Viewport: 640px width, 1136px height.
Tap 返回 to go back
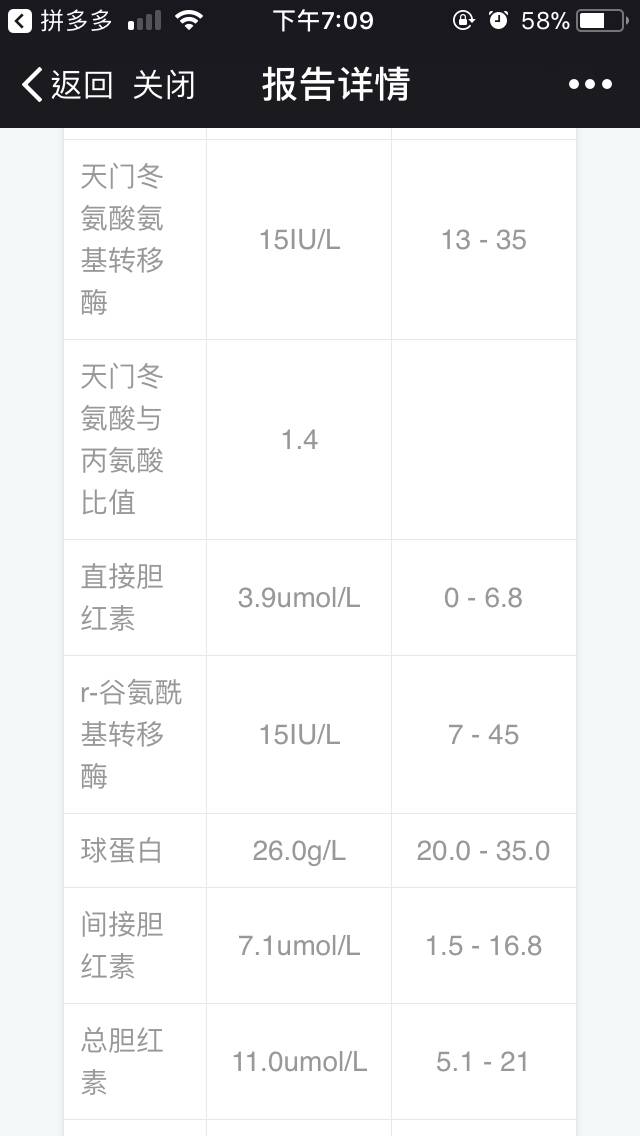[x=68, y=85]
